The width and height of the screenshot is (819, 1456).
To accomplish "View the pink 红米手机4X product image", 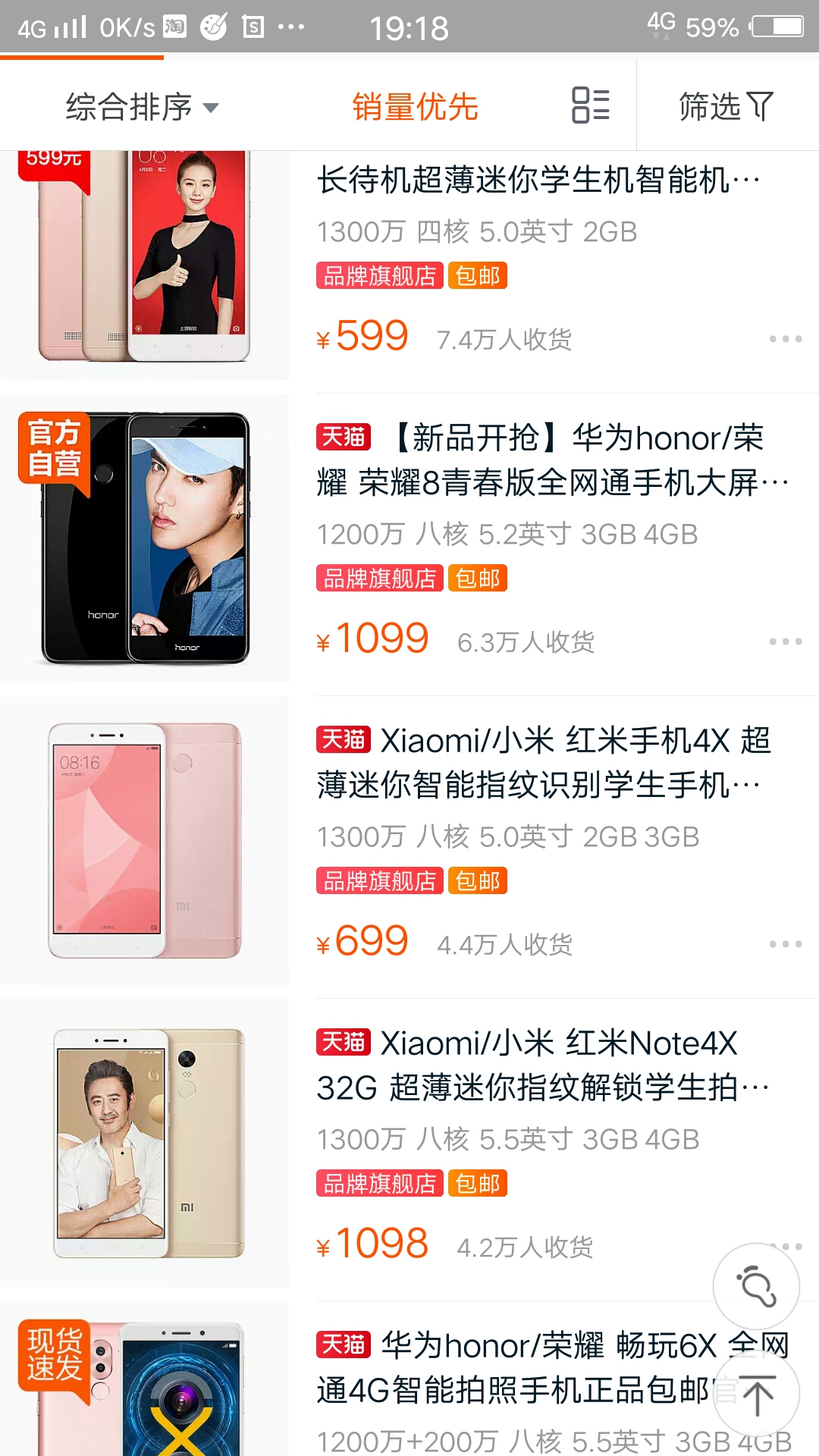I will [144, 840].
